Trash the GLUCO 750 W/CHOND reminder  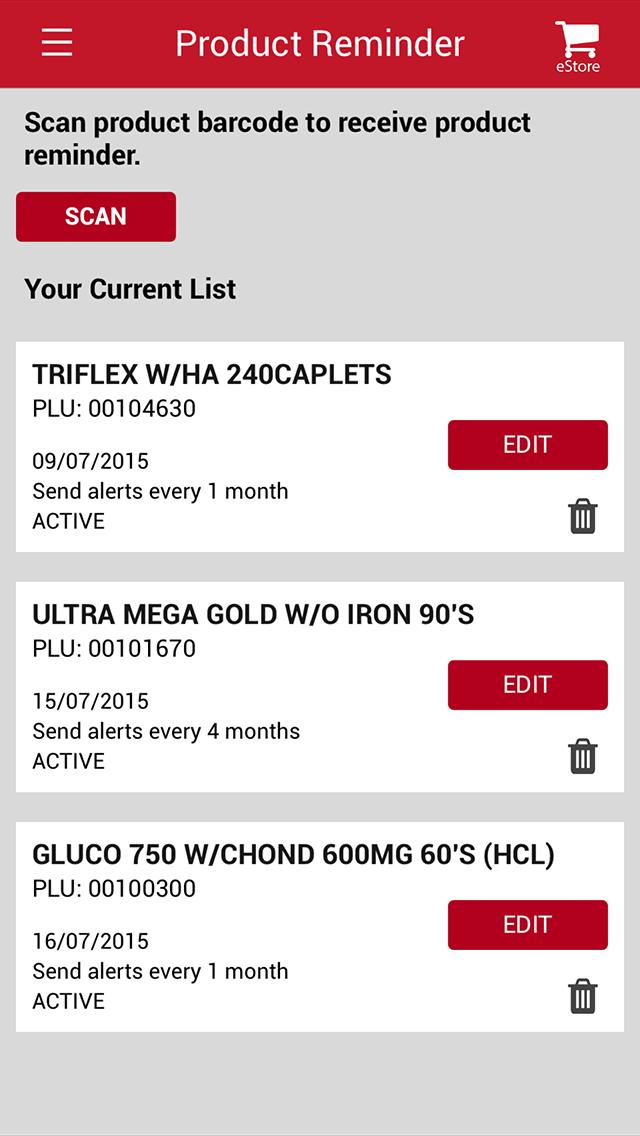582,997
